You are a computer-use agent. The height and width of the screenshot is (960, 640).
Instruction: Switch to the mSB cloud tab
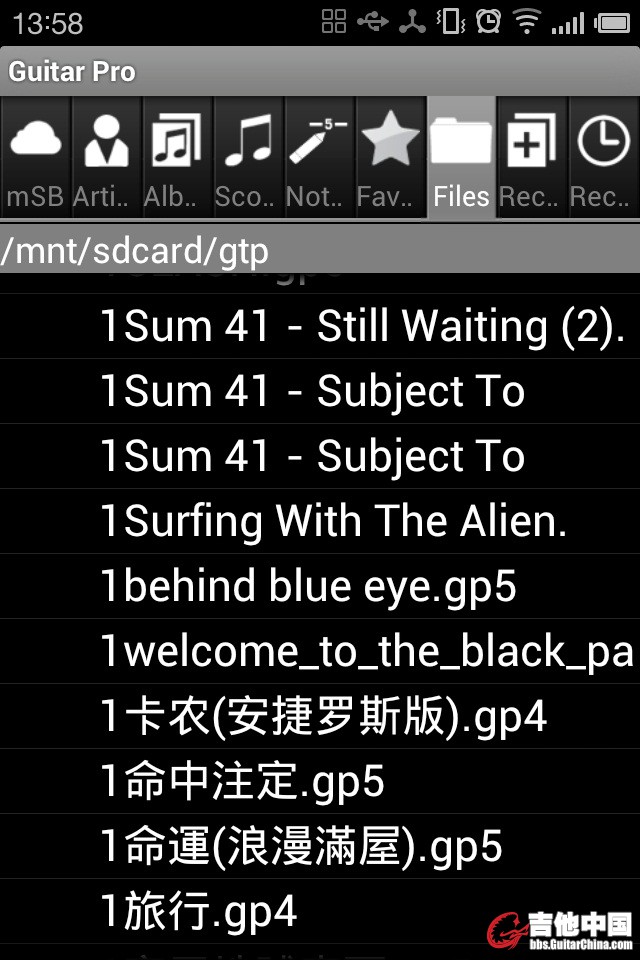coord(35,157)
